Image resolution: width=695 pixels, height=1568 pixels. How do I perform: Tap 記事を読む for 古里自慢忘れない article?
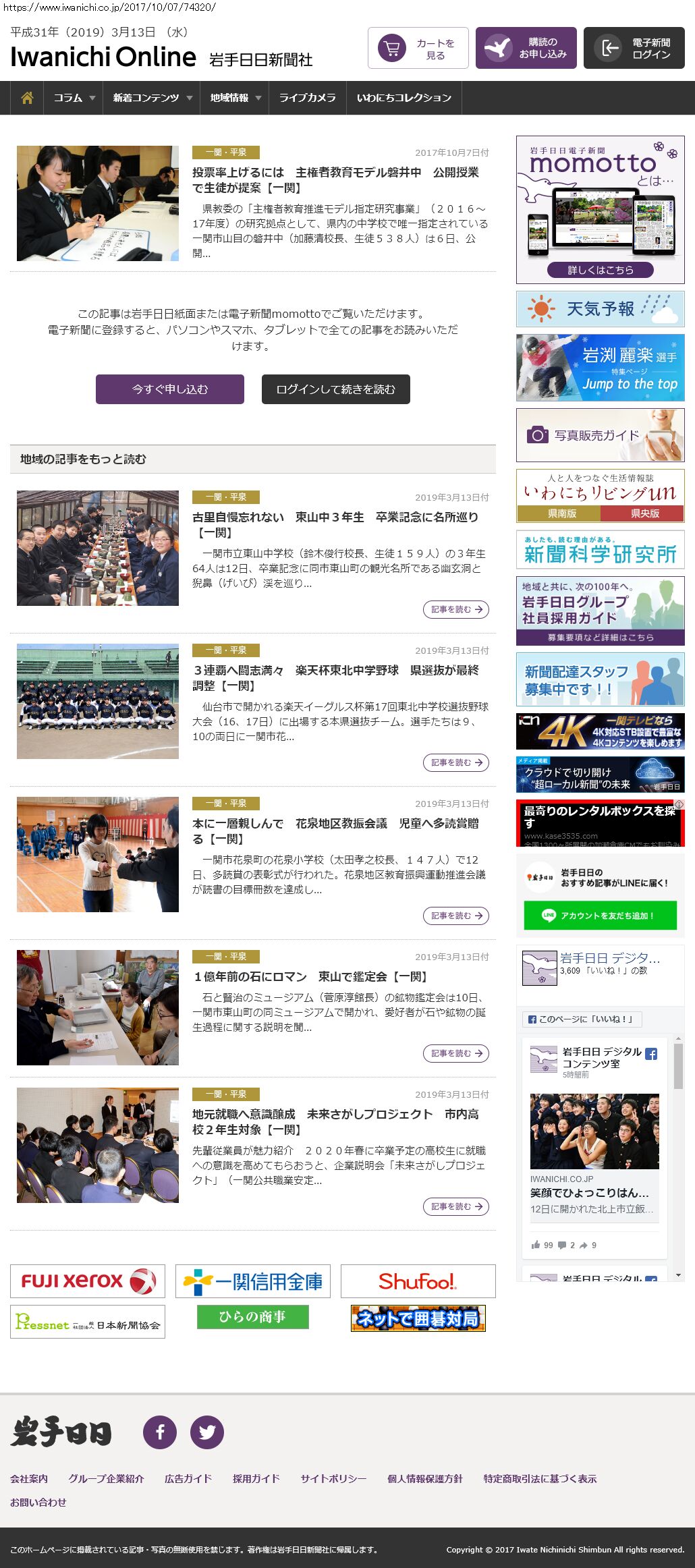[x=456, y=609]
